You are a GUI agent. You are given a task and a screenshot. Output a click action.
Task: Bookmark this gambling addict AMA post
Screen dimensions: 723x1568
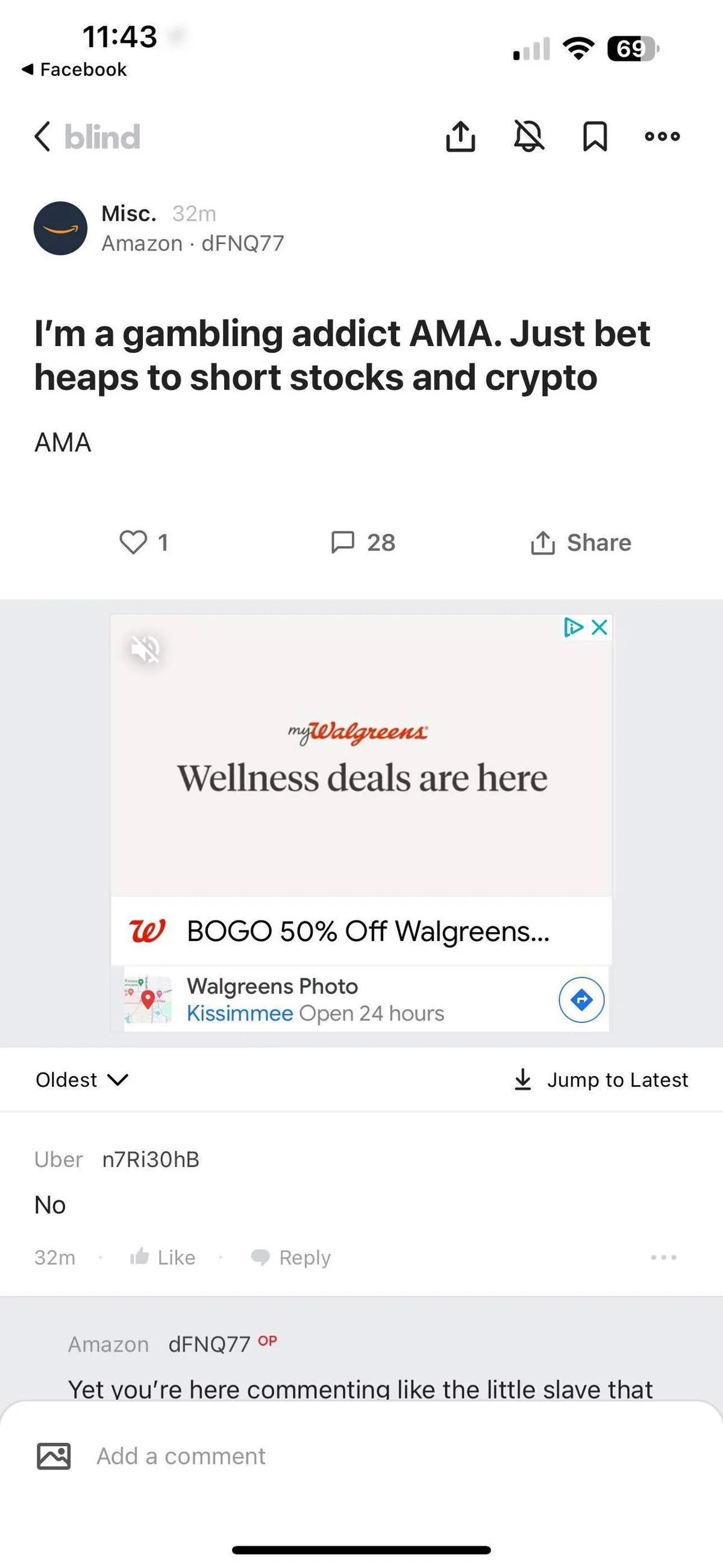[595, 136]
